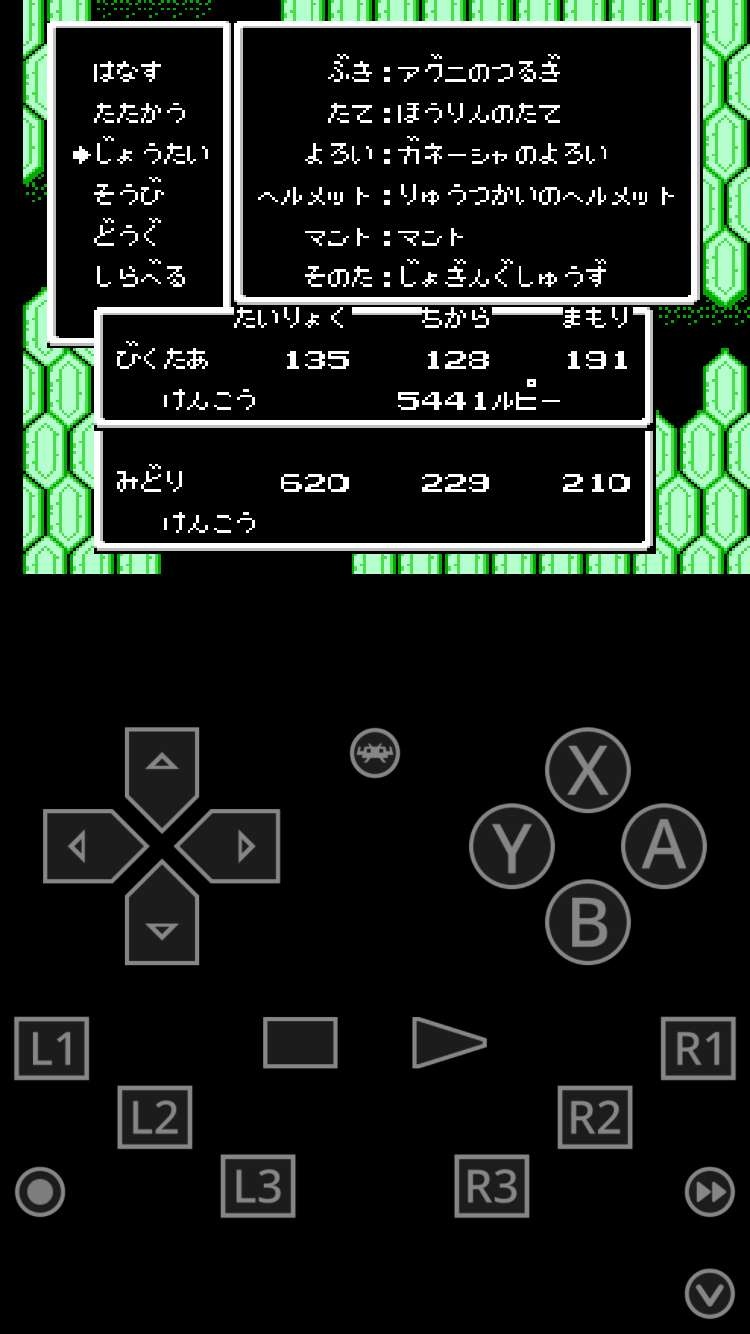Tap the triangular Start button

coord(448,1043)
